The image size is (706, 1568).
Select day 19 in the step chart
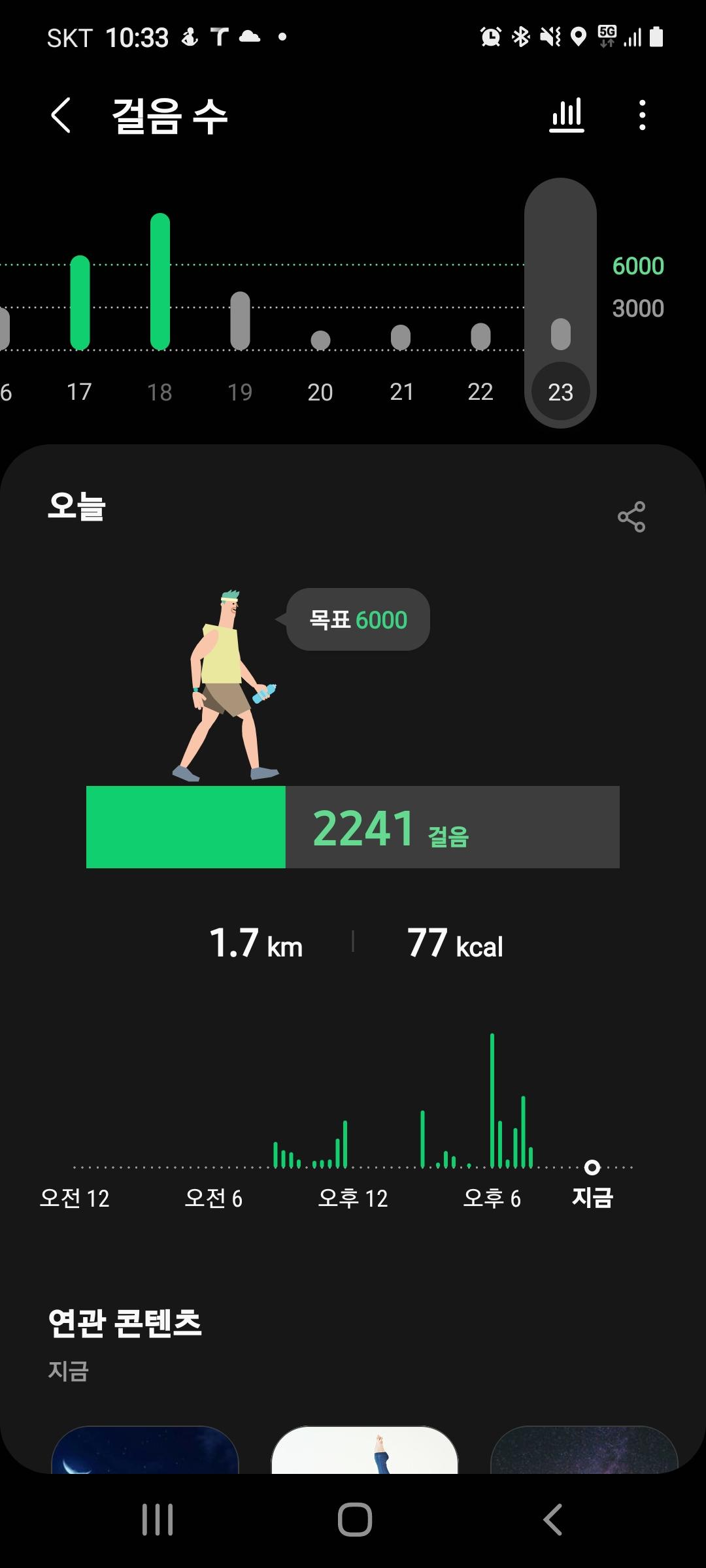[x=240, y=327]
